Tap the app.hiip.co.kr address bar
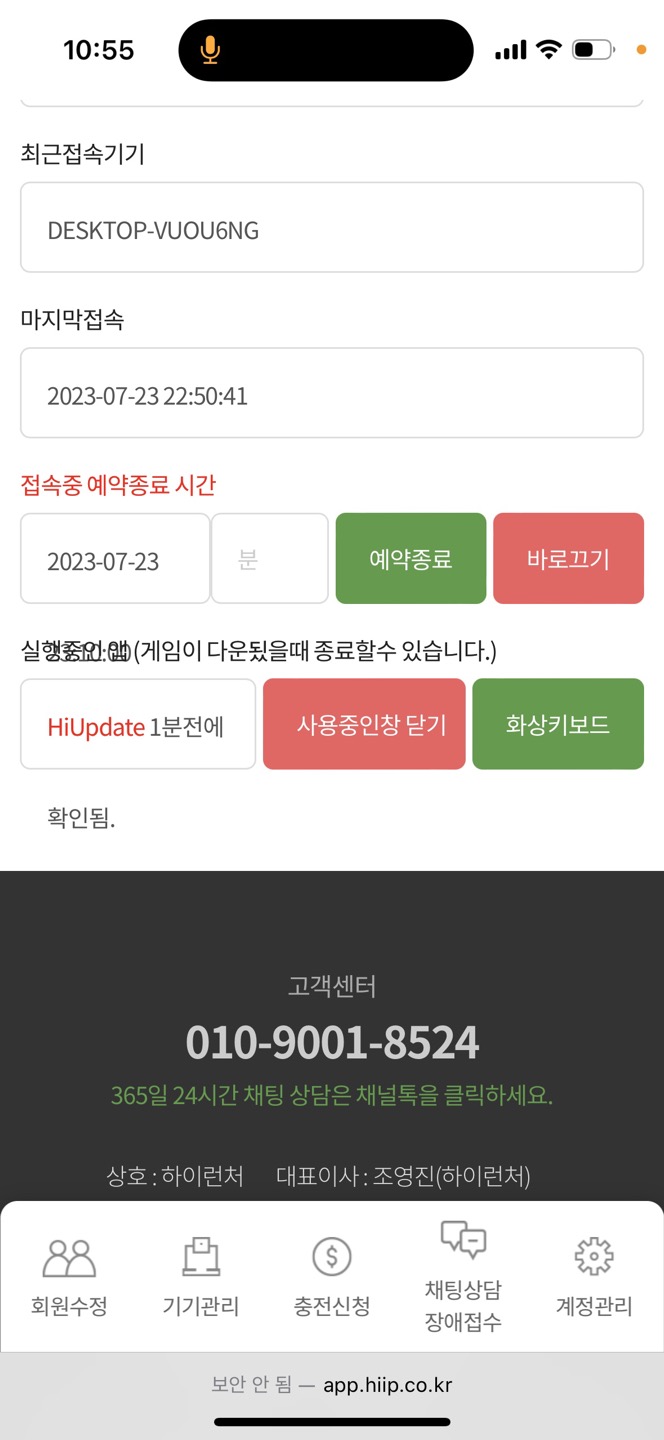The image size is (664, 1440). pos(332,1385)
